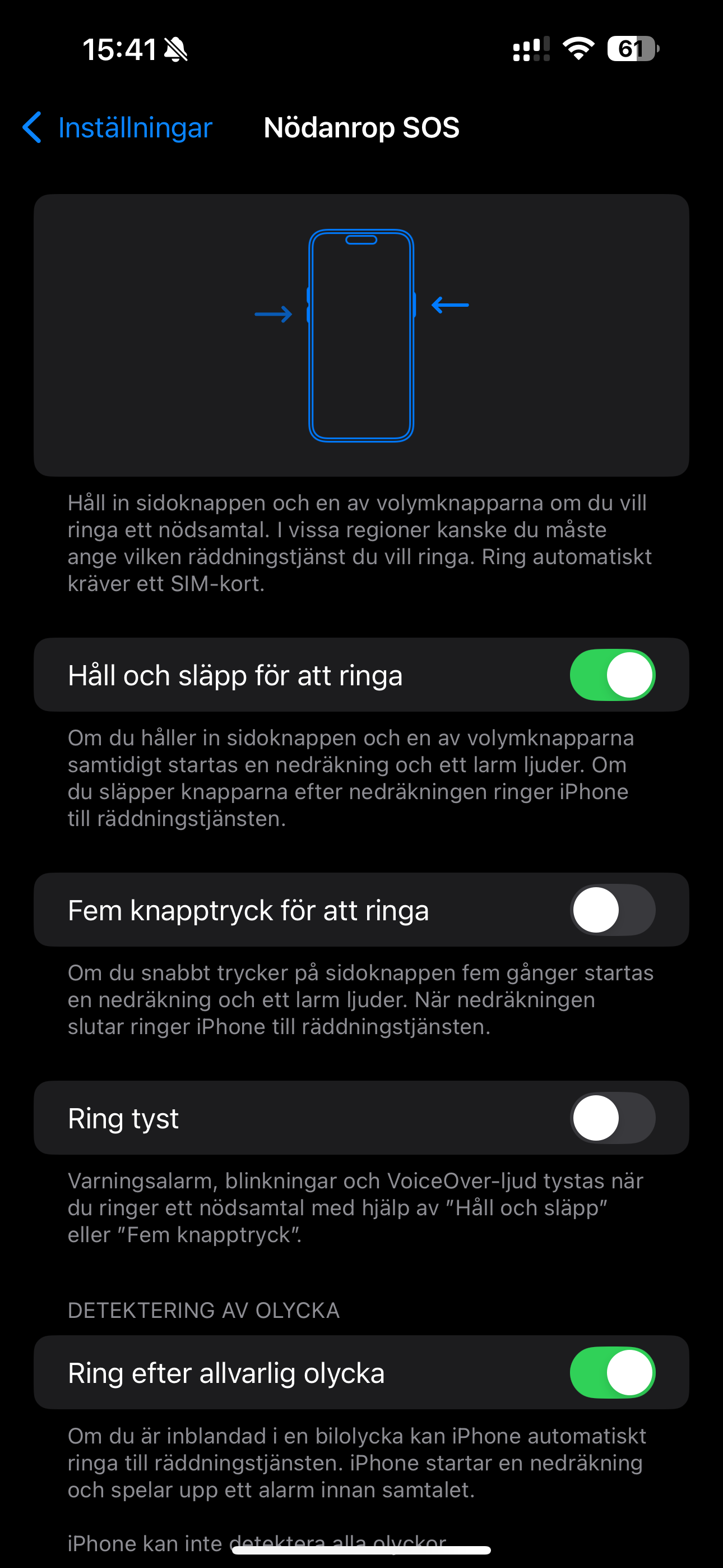The image size is (723, 1568).
Task: Turn on Ring tyst
Action: [x=612, y=1118]
